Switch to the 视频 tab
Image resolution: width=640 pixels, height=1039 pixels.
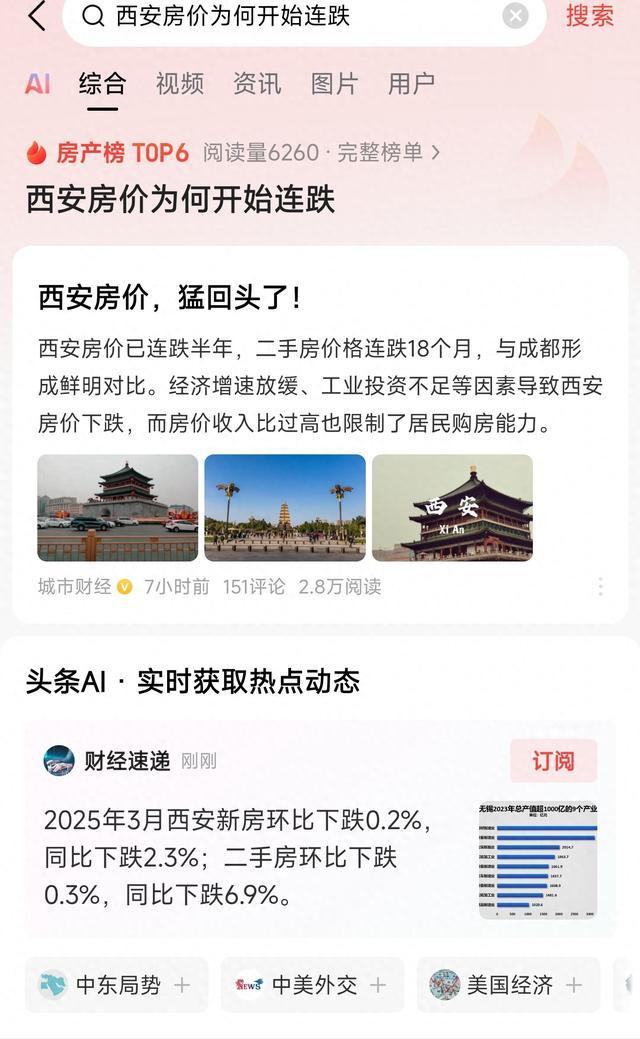[180, 84]
